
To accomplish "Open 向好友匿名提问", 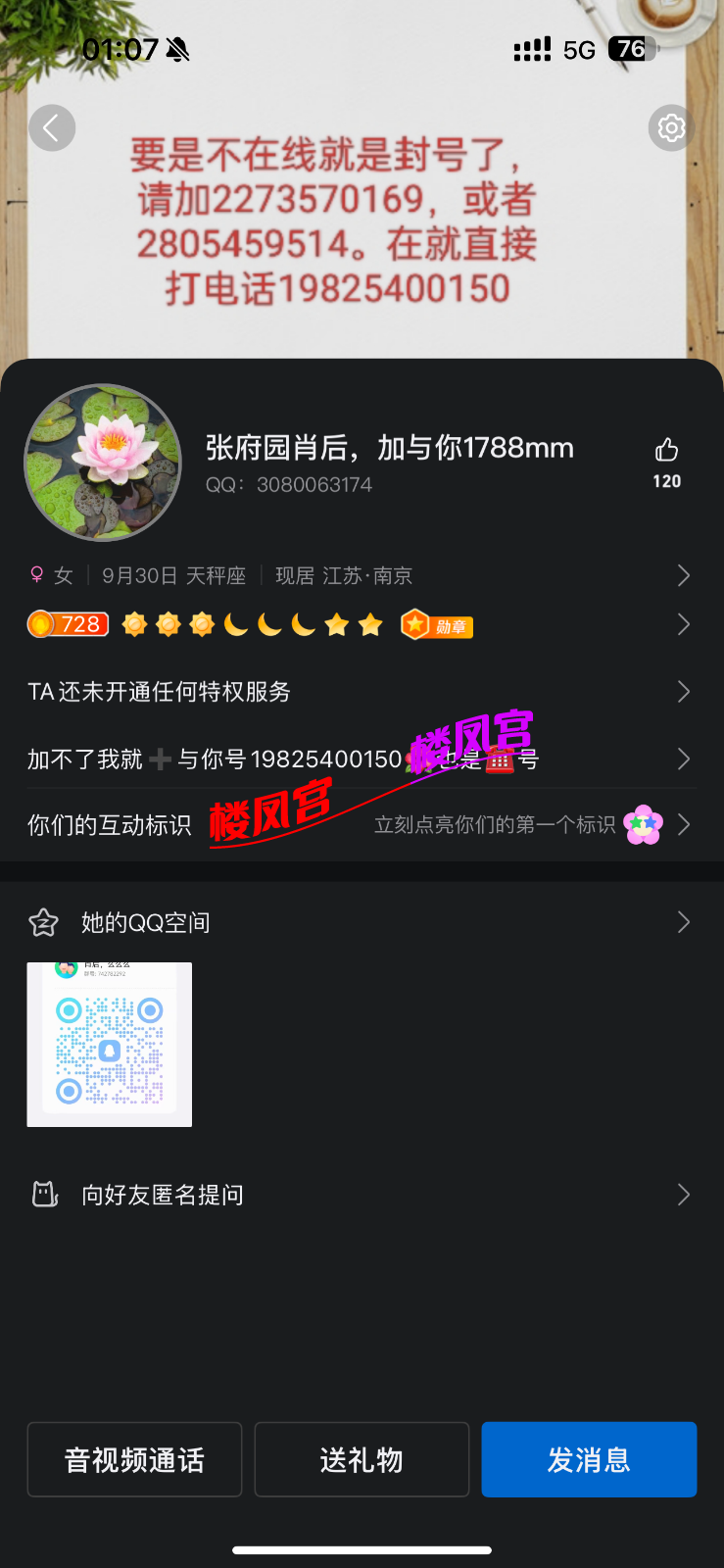I will pyautogui.click(x=361, y=1195).
